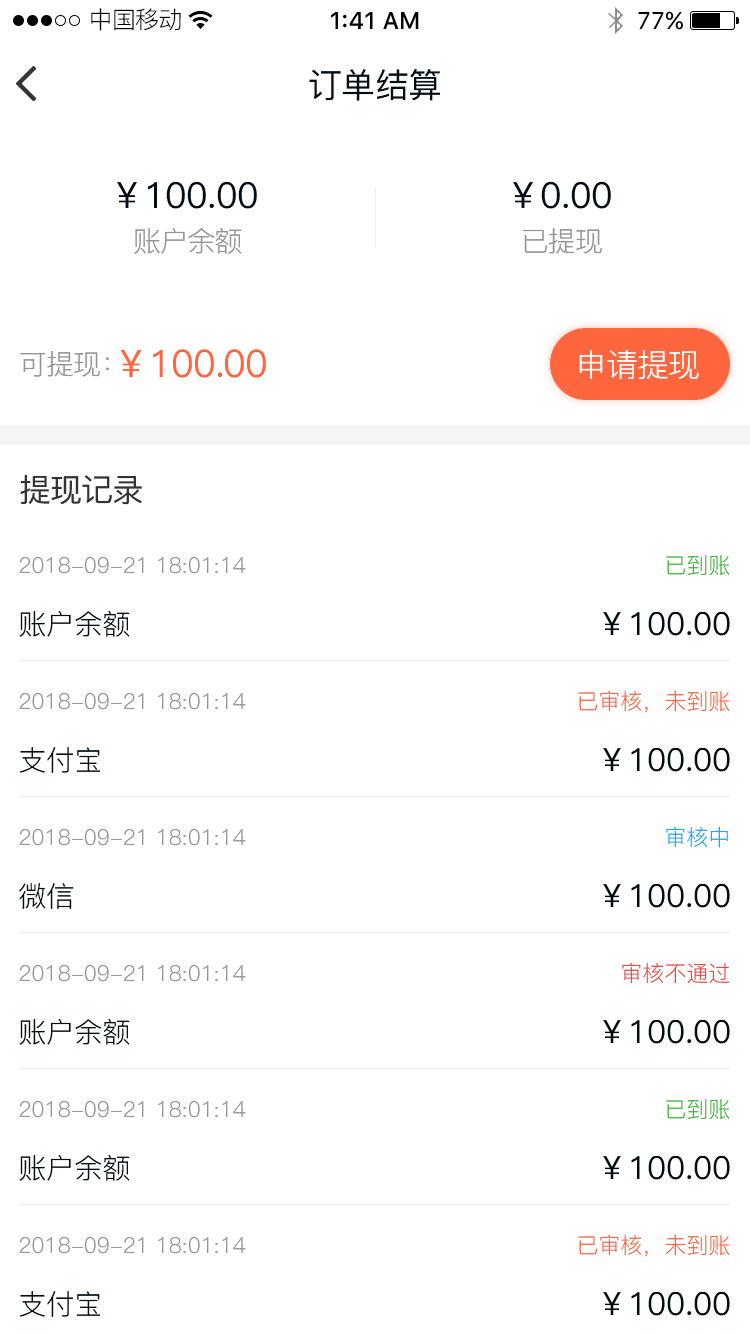
Task: Open the 支付宝 withdrawal record
Action: pyautogui.click(x=60, y=760)
